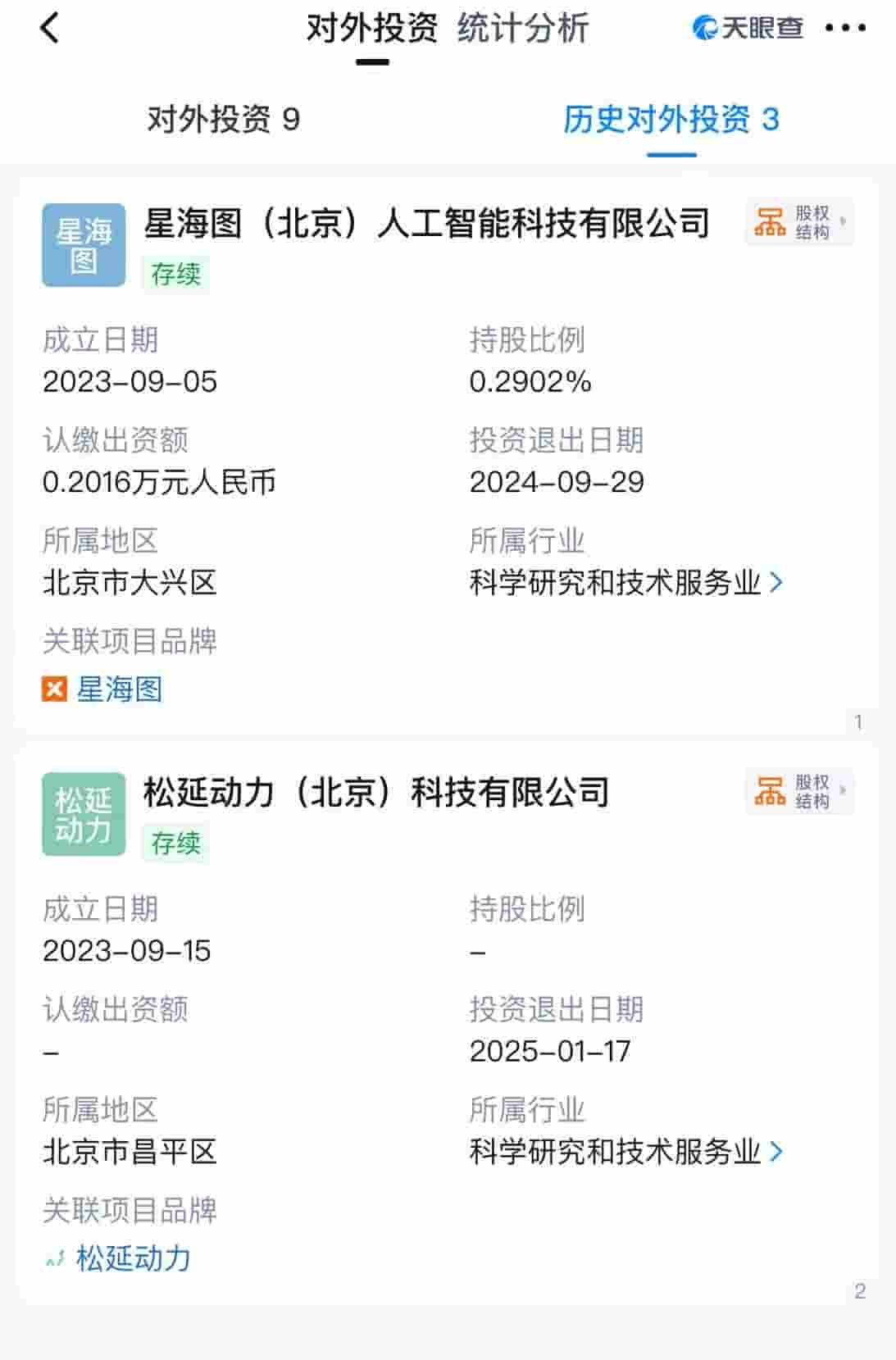This screenshot has width=896, height=1360.
Task: Open 星海图（北京）人工智能科技有限公司 company card
Action: click(x=426, y=223)
